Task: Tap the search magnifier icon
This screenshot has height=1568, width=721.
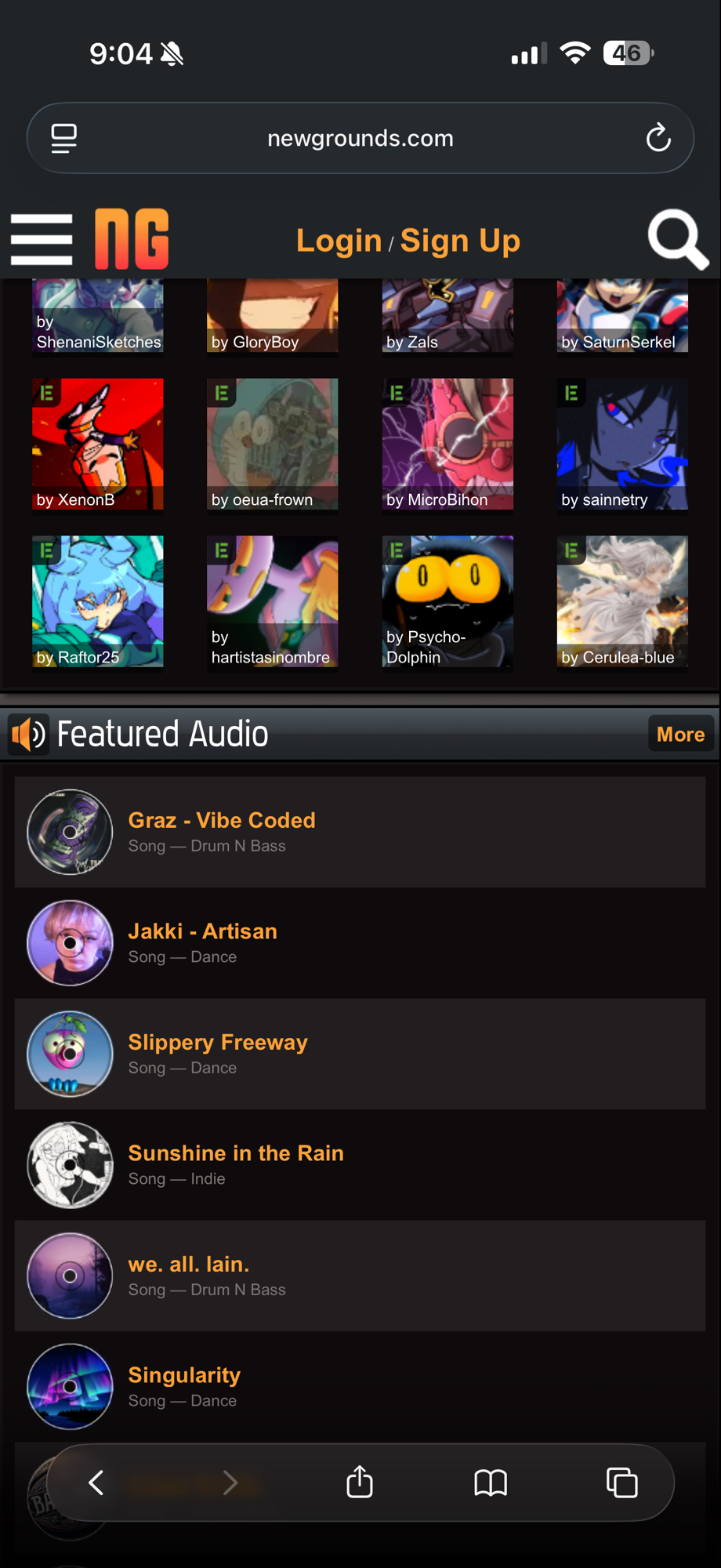Action: tap(677, 239)
